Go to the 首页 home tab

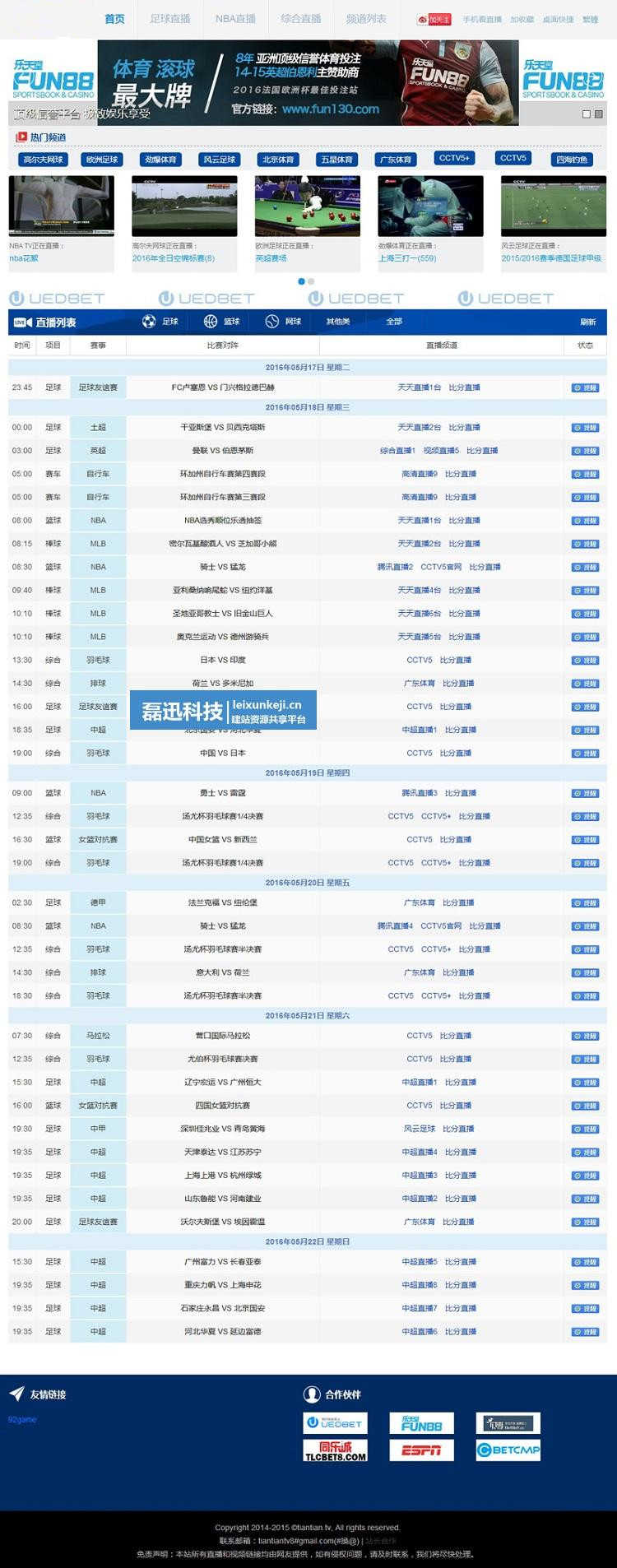click(114, 19)
